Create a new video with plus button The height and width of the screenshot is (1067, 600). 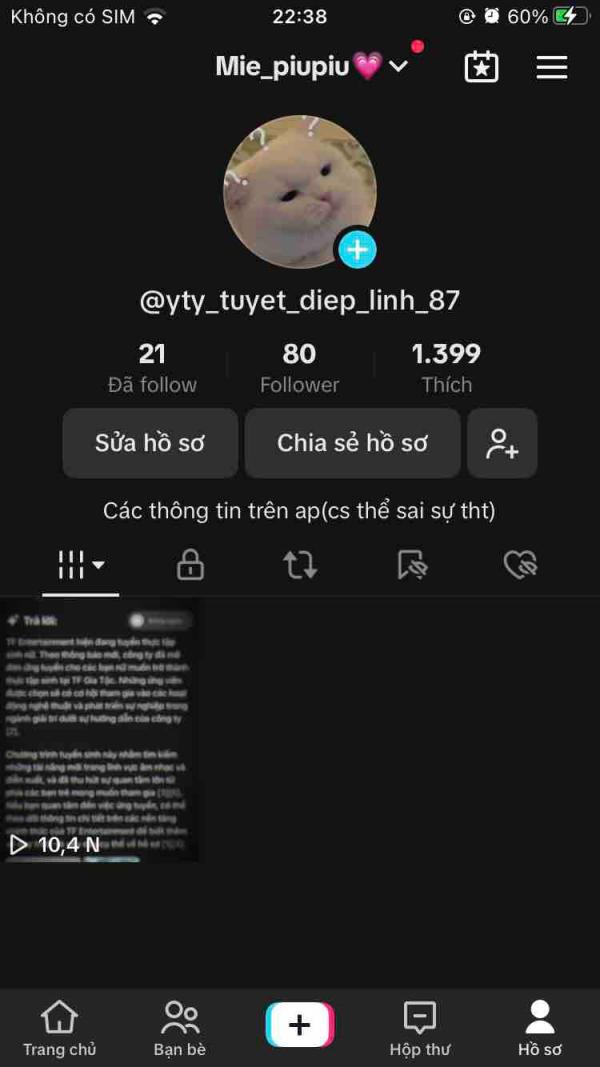(299, 1025)
